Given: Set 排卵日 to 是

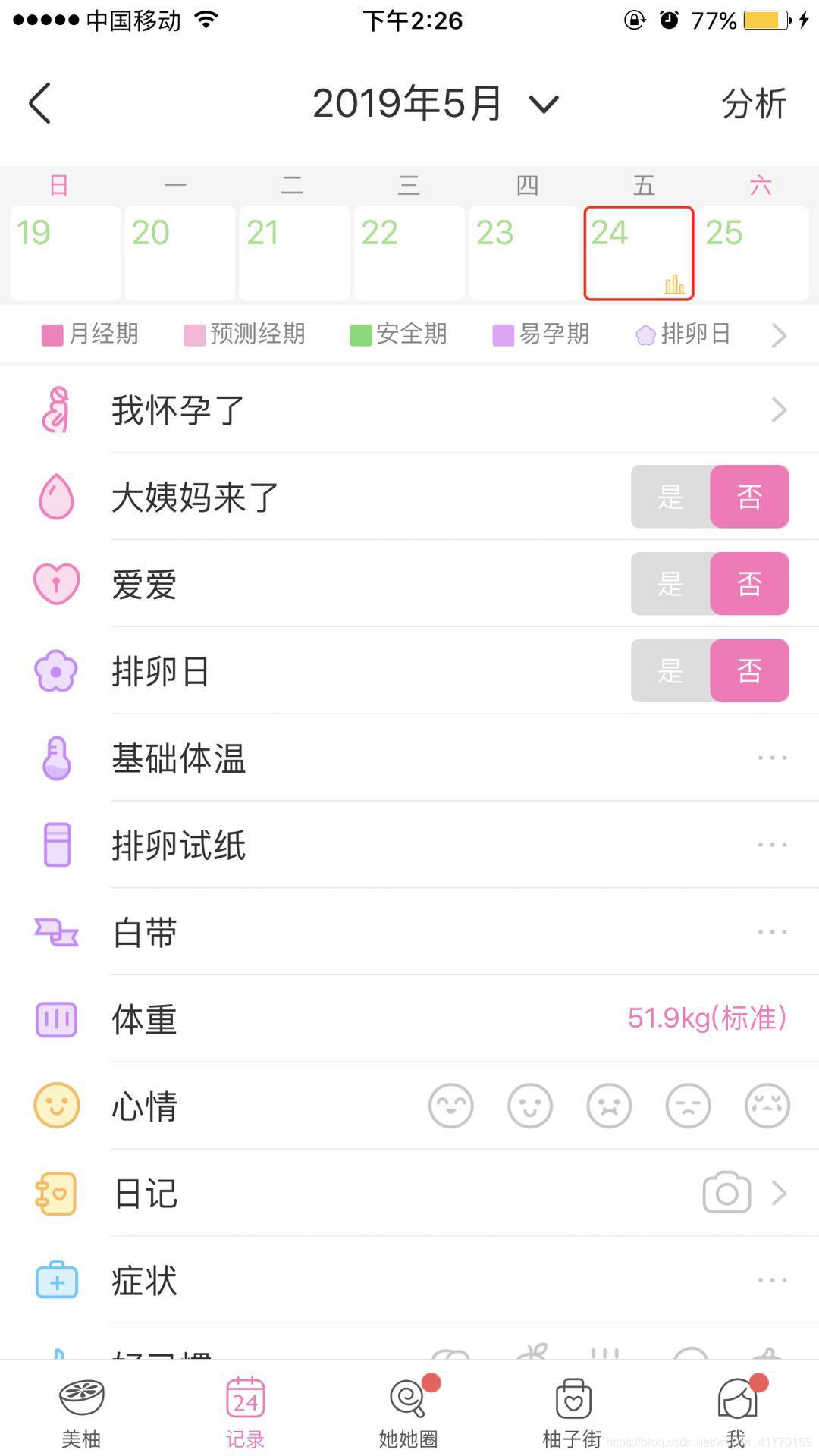Looking at the screenshot, I should click(670, 671).
